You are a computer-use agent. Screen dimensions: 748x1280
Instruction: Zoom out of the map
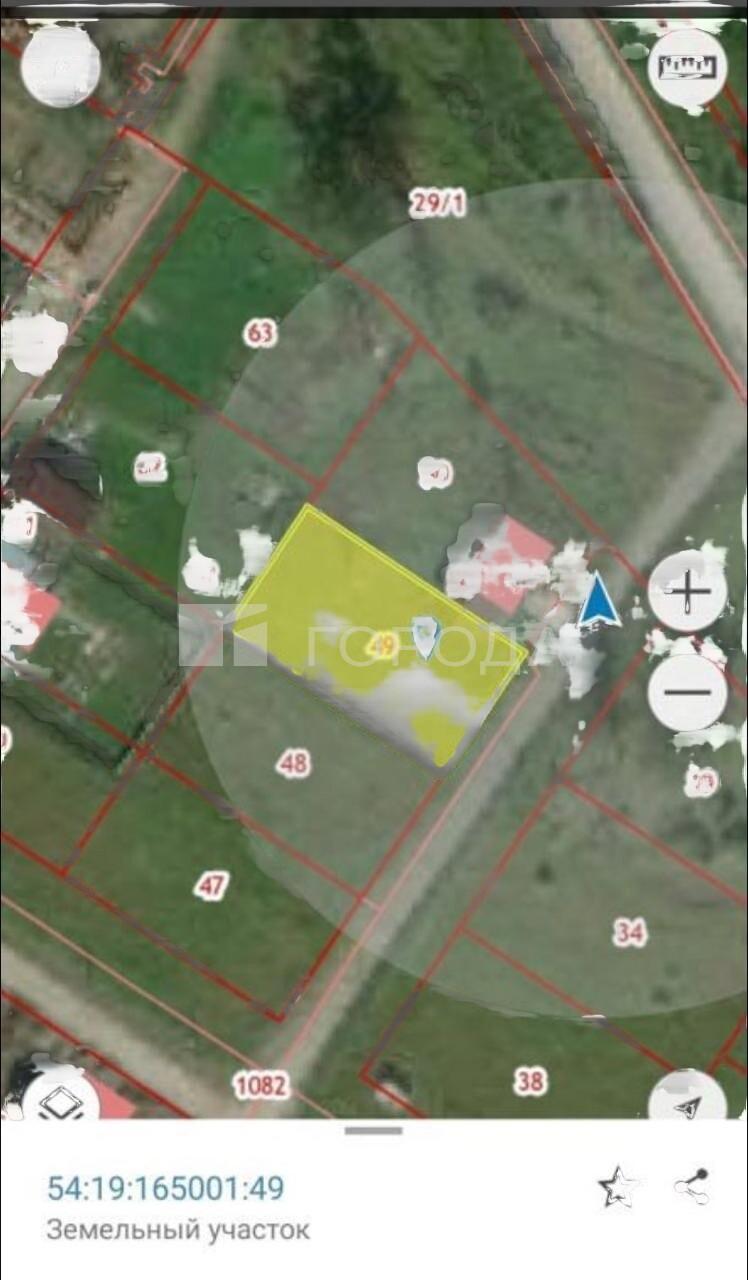687,691
